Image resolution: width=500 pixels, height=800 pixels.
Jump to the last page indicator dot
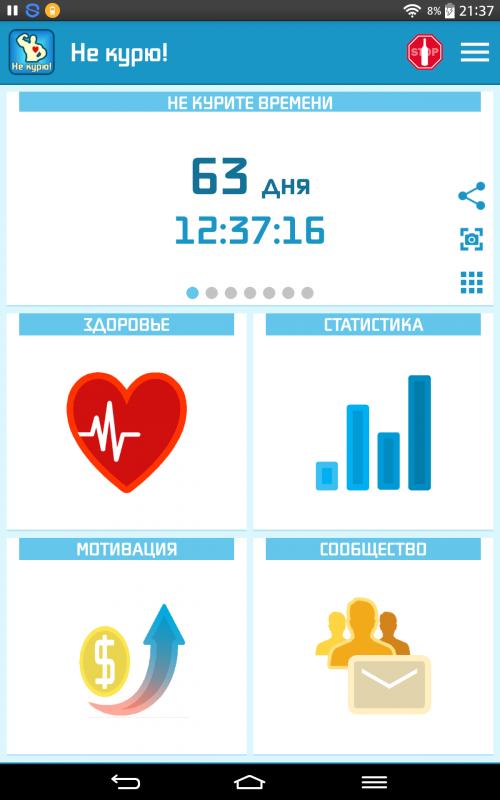pyautogui.click(x=307, y=293)
